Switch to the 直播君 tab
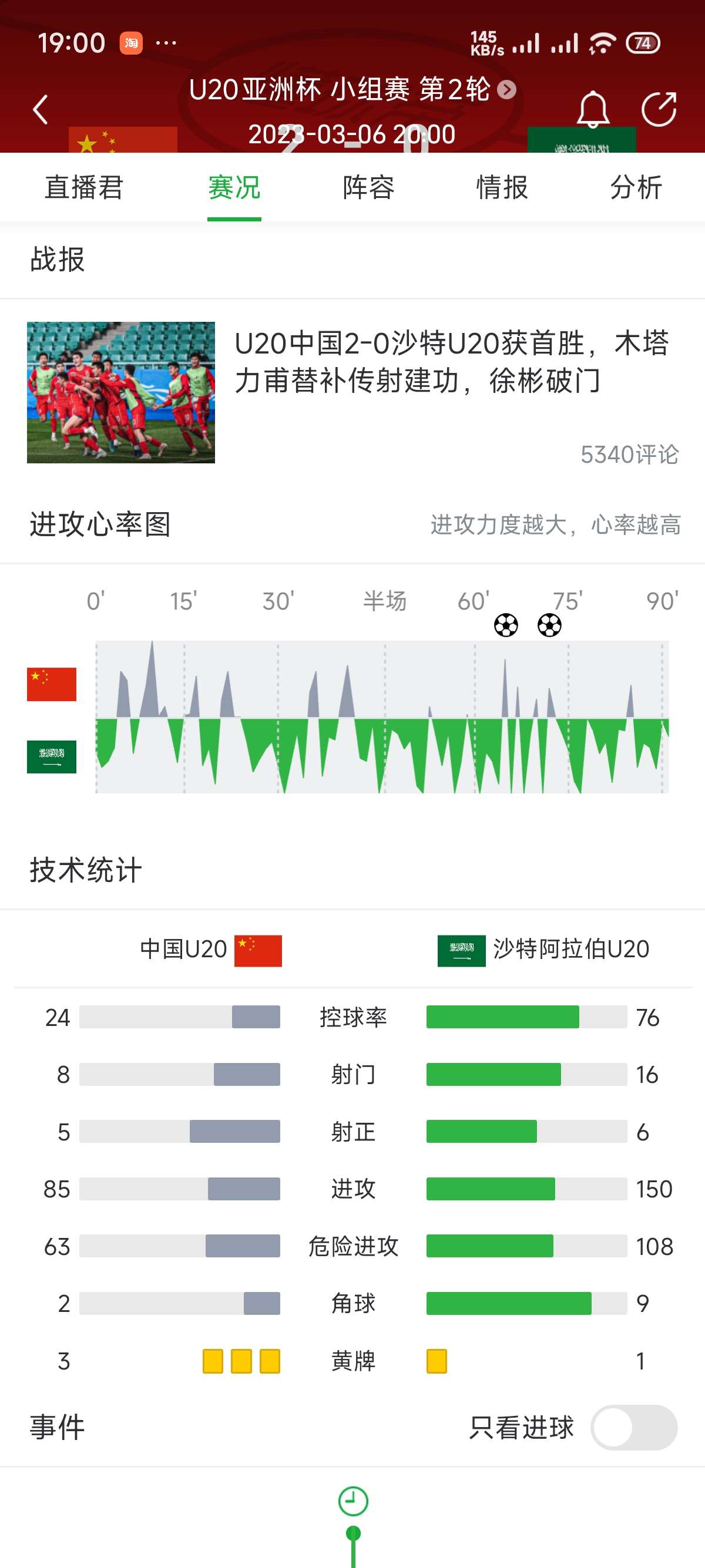The image size is (705, 1568). [84, 187]
